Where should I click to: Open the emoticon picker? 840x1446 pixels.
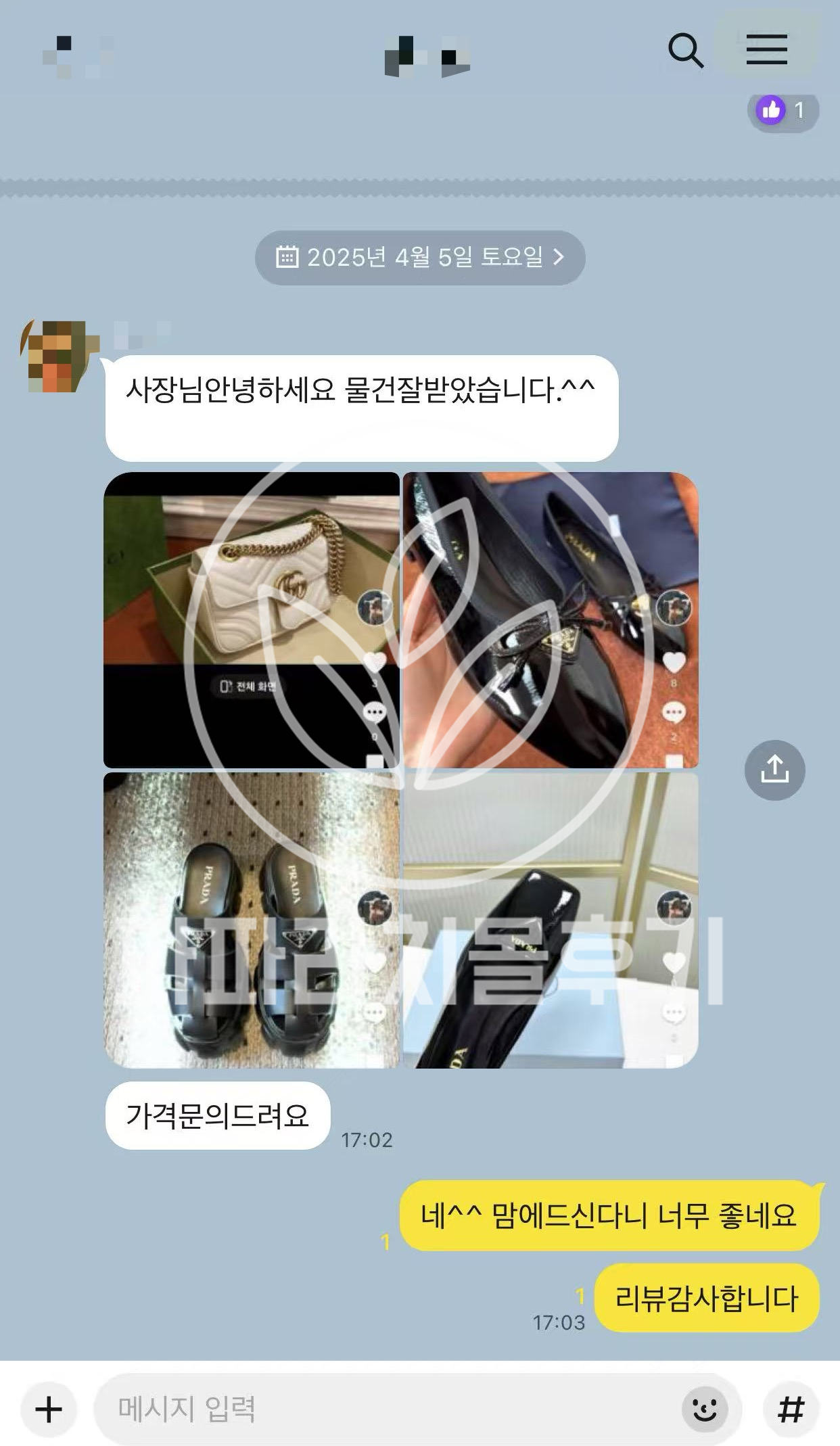(x=704, y=1410)
